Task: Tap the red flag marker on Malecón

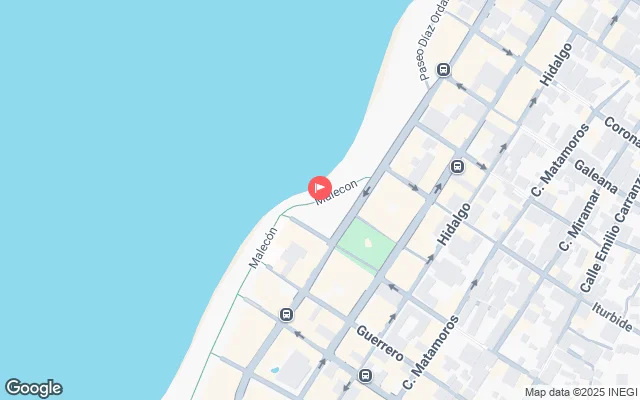Action: (319, 187)
